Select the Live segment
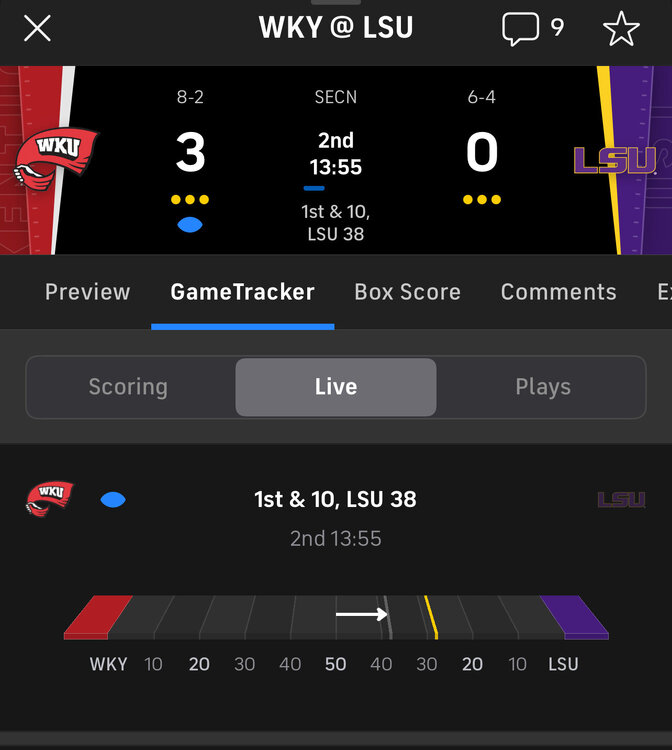 pos(336,387)
